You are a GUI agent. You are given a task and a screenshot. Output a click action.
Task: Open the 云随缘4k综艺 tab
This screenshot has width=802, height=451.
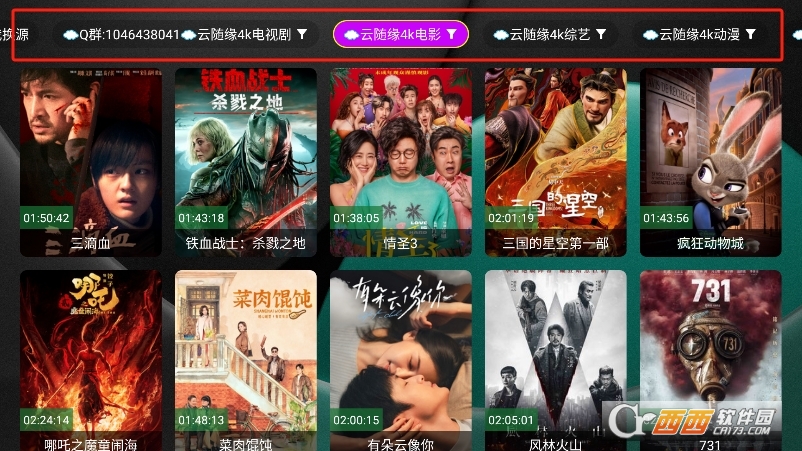(x=551, y=34)
